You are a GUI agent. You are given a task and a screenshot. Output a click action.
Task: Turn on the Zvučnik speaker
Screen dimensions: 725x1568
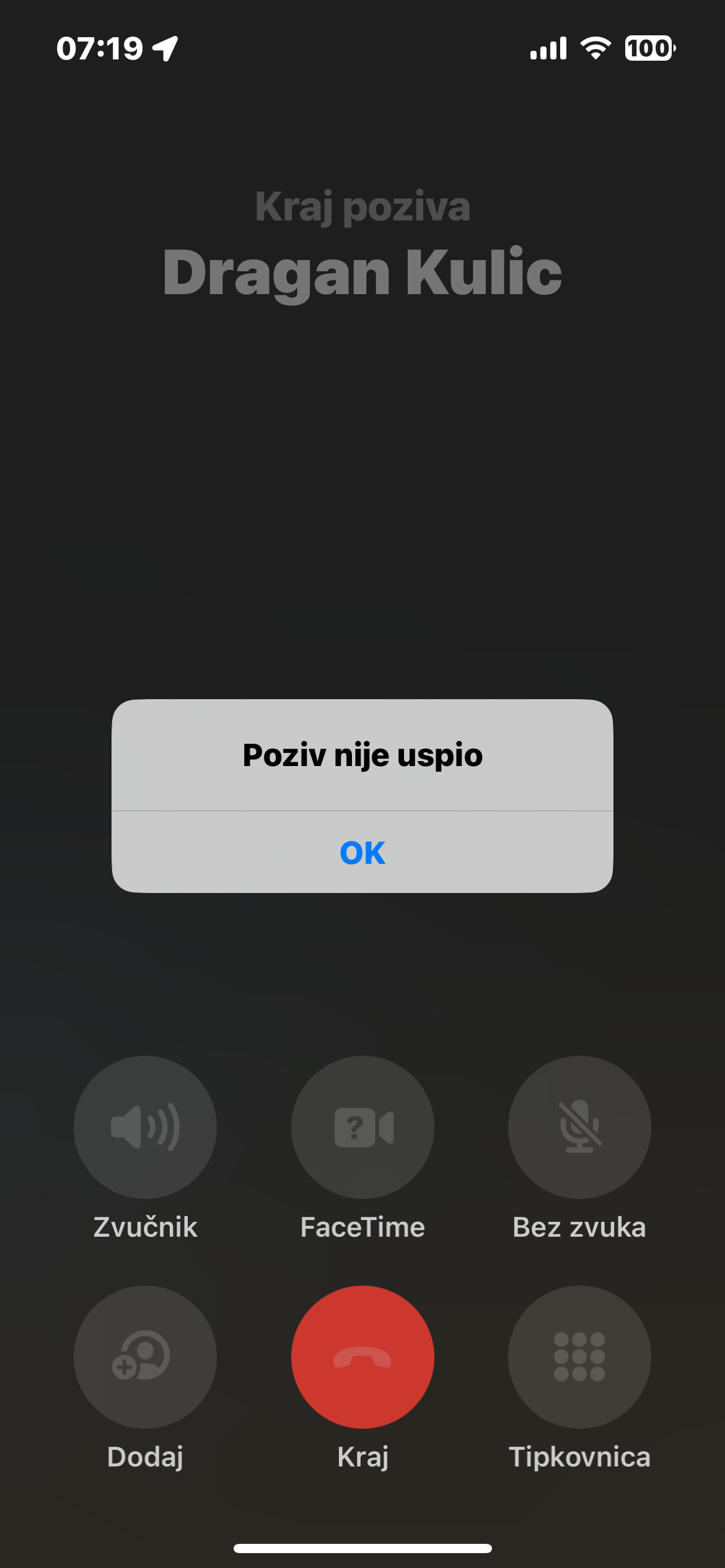point(145,1127)
